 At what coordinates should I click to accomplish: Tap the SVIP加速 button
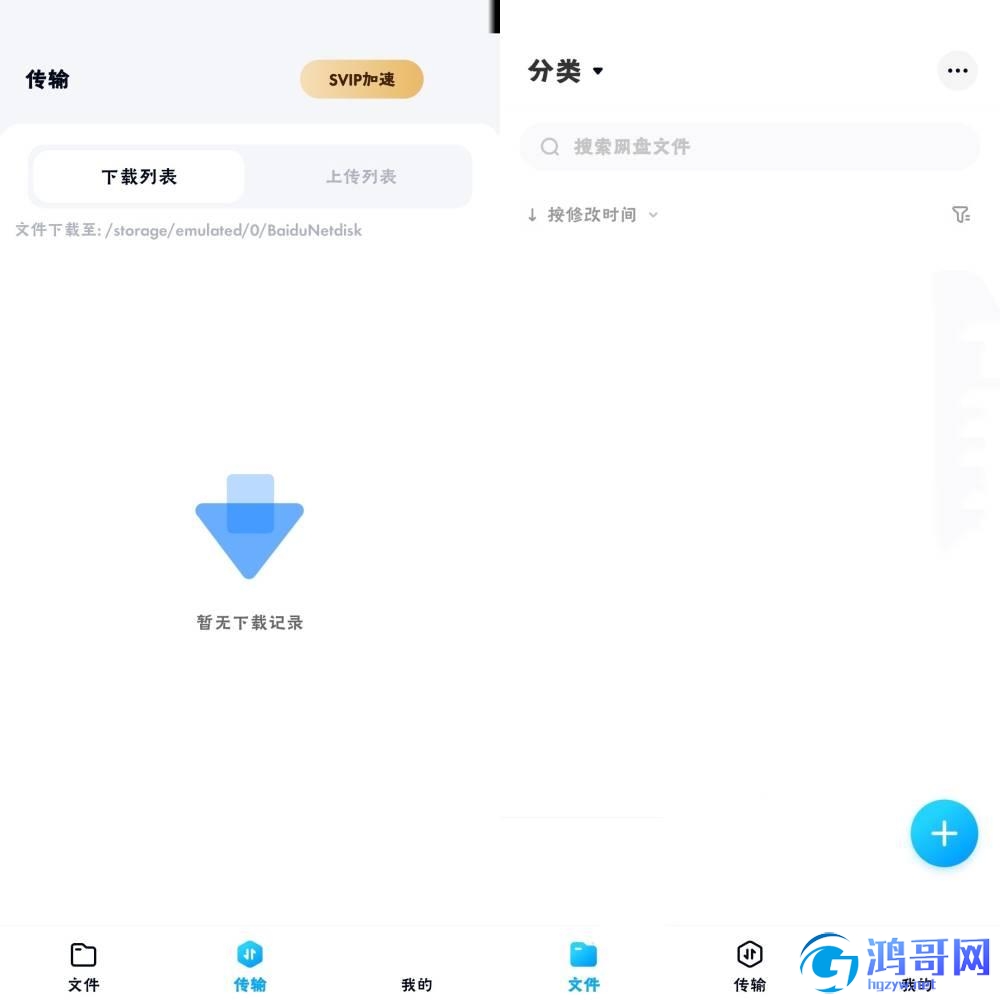click(361, 79)
